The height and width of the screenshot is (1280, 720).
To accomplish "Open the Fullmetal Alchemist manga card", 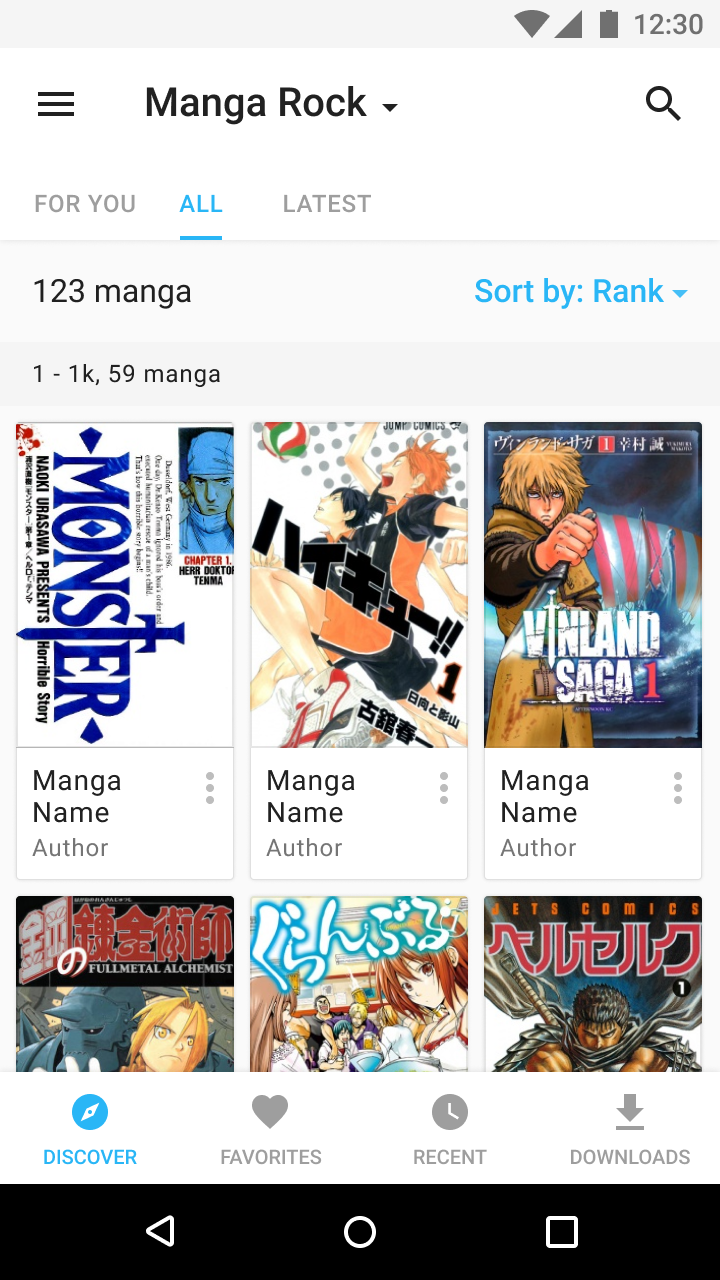I will point(125,985).
